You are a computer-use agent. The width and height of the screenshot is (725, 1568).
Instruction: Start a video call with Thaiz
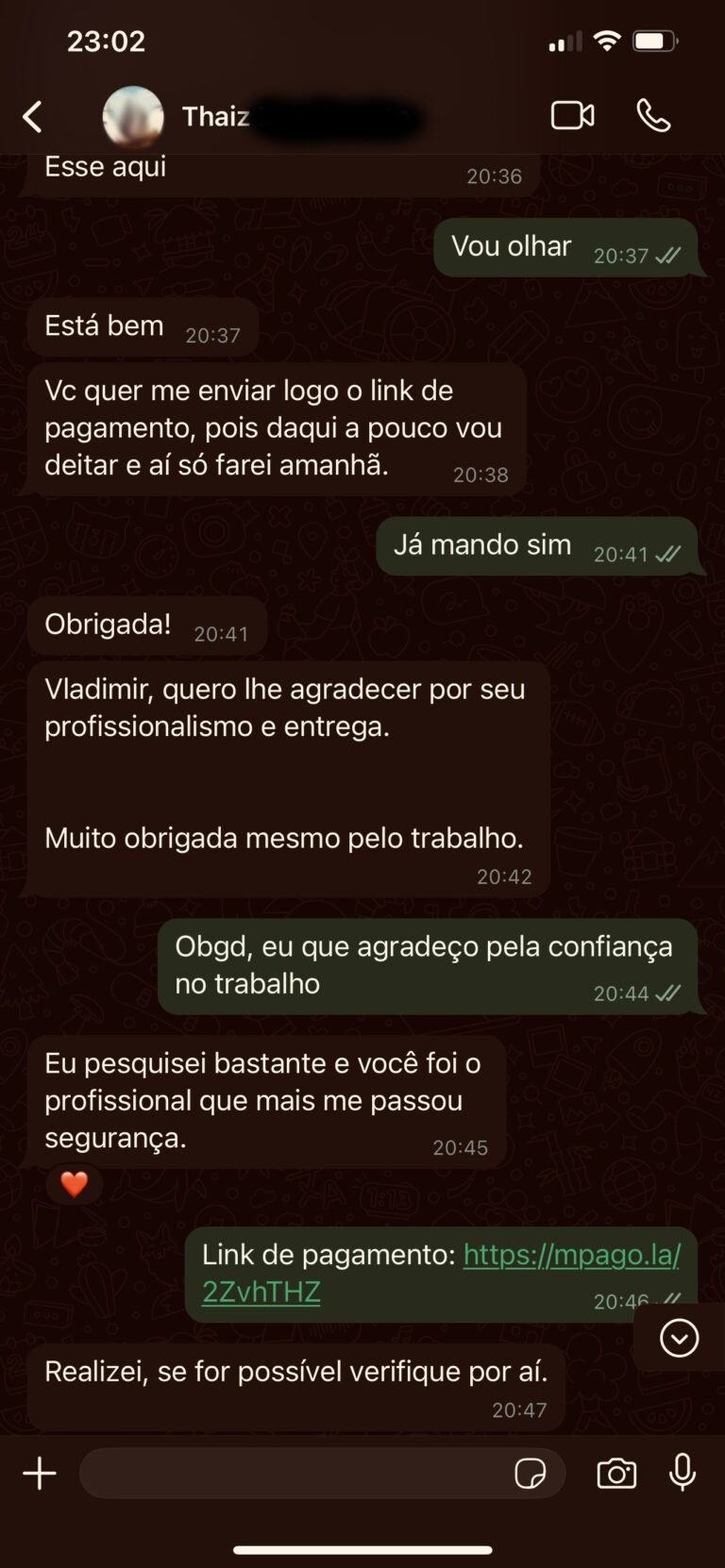[x=572, y=116]
